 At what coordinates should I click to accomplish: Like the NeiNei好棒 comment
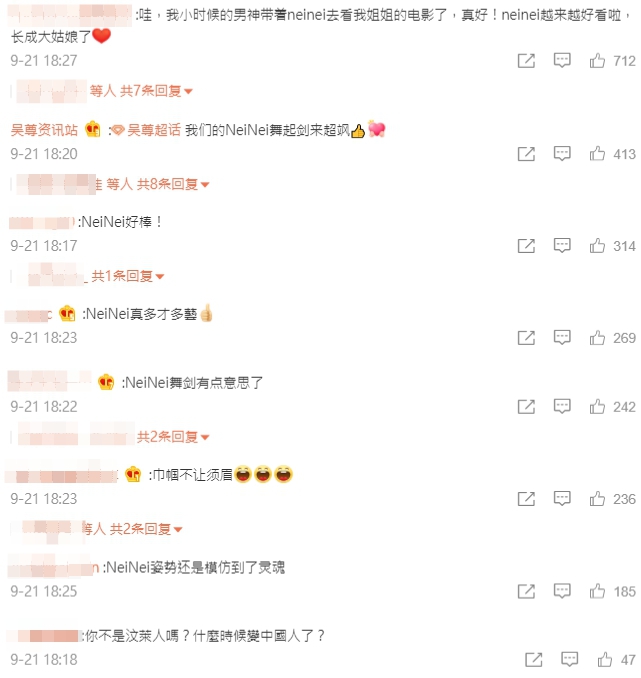pos(598,246)
